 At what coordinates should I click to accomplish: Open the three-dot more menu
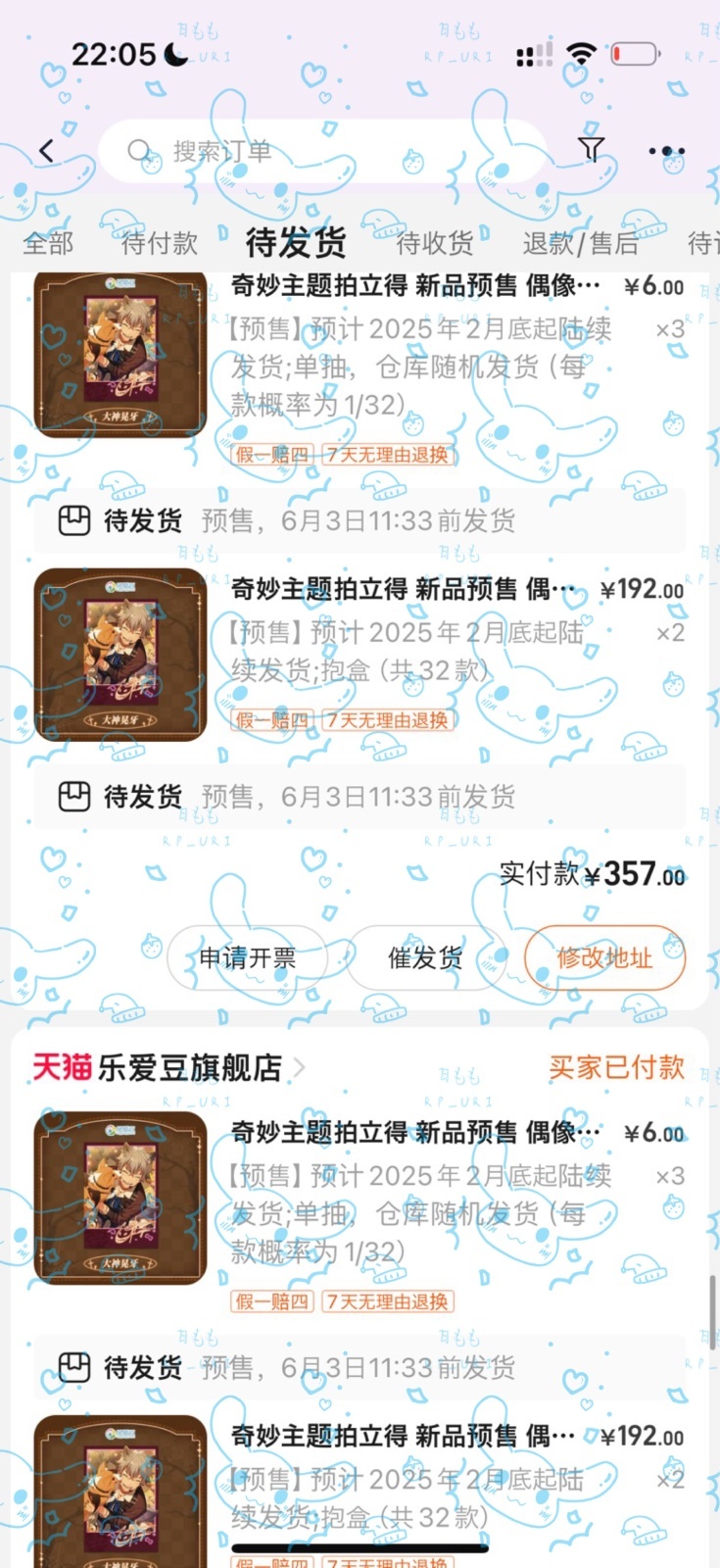point(667,151)
